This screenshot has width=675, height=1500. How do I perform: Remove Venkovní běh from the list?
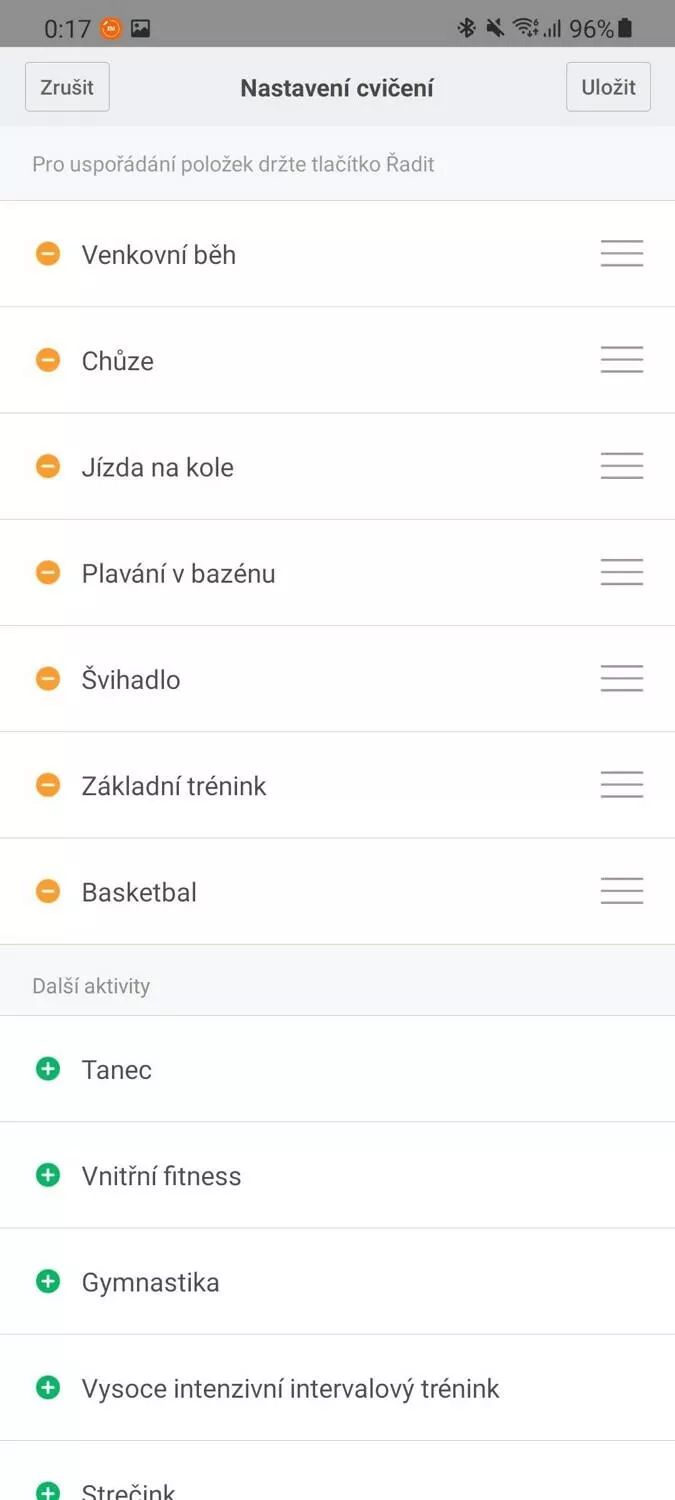coord(48,254)
